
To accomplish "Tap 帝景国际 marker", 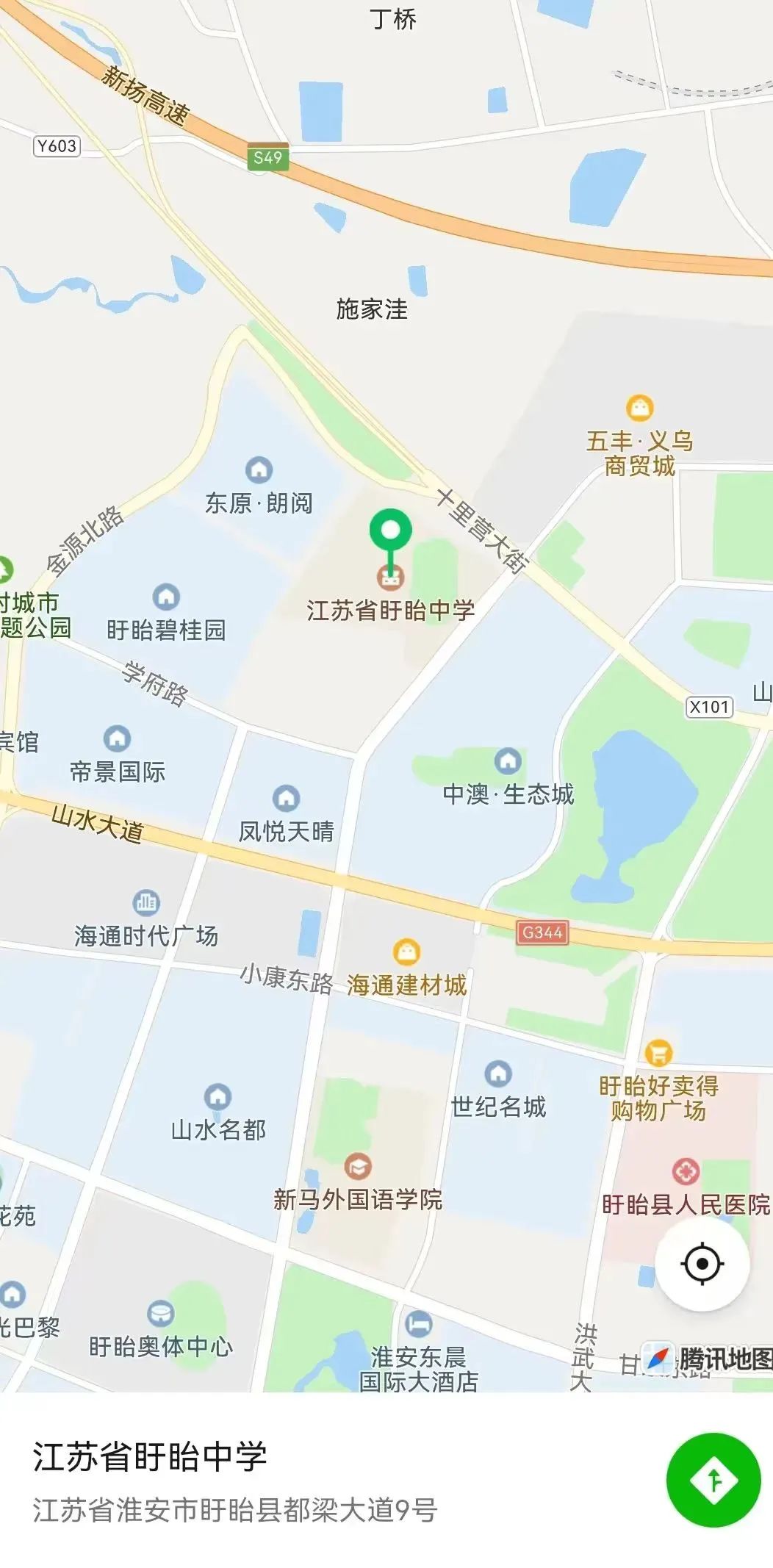I will (117, 738).
